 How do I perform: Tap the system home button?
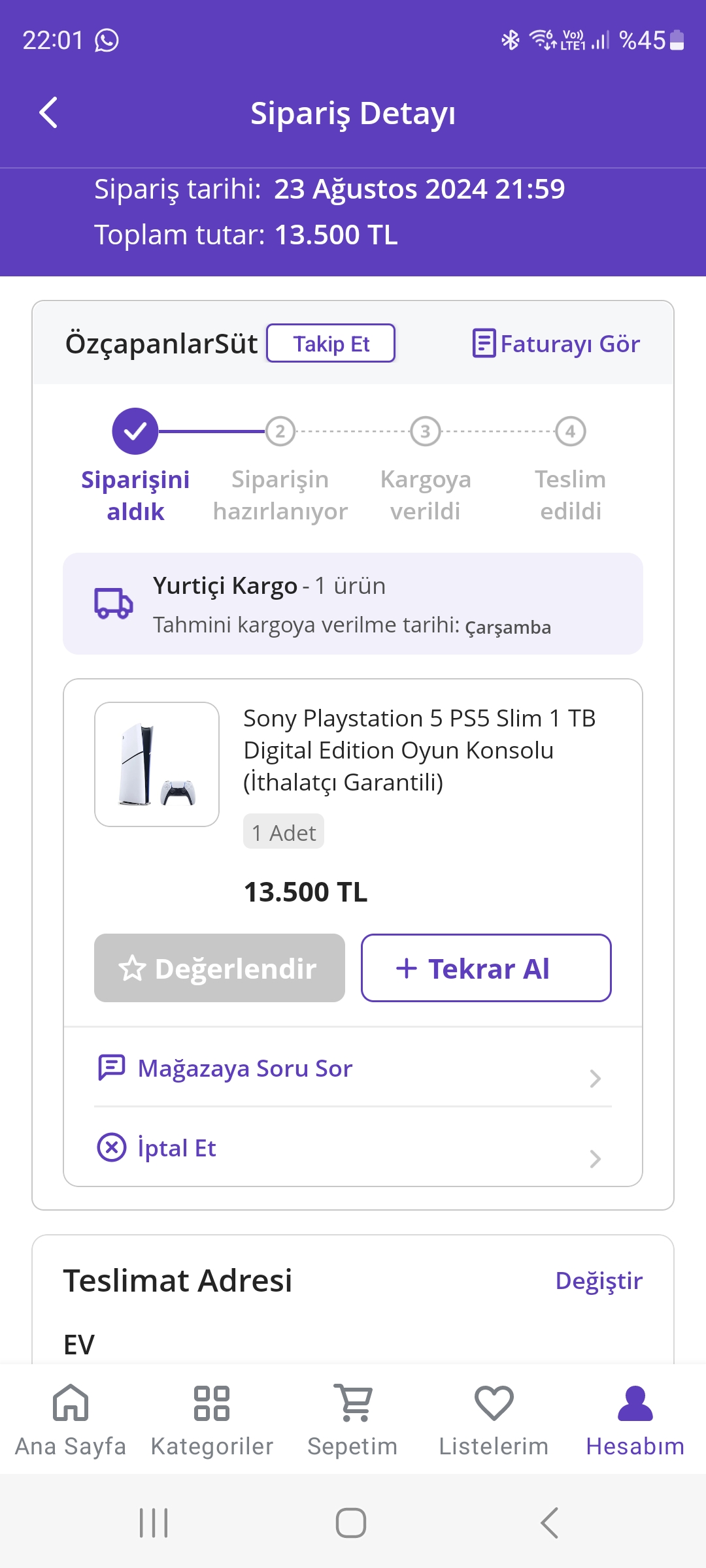(x=351, y=1523)
